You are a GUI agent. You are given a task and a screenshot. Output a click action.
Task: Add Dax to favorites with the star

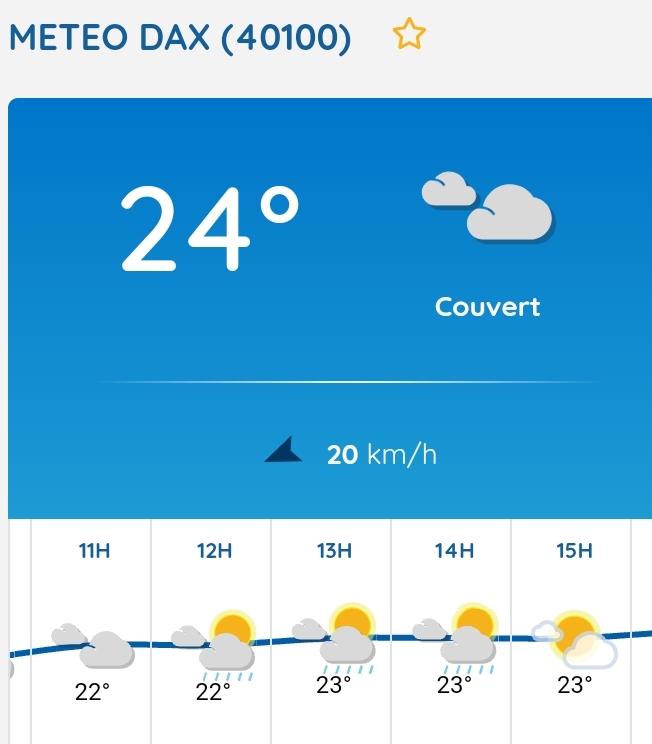coord(409,37)
